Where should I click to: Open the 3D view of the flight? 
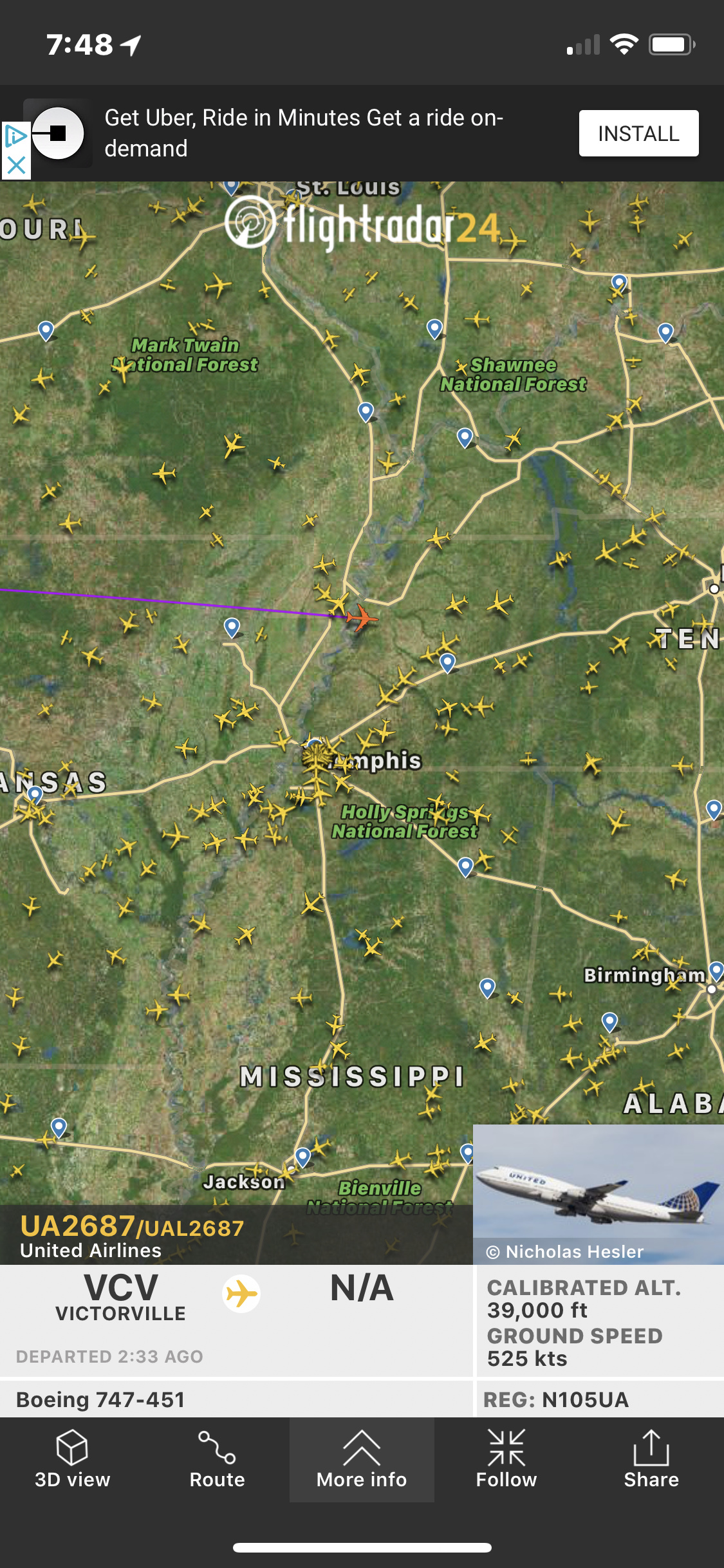point(72,1459)
